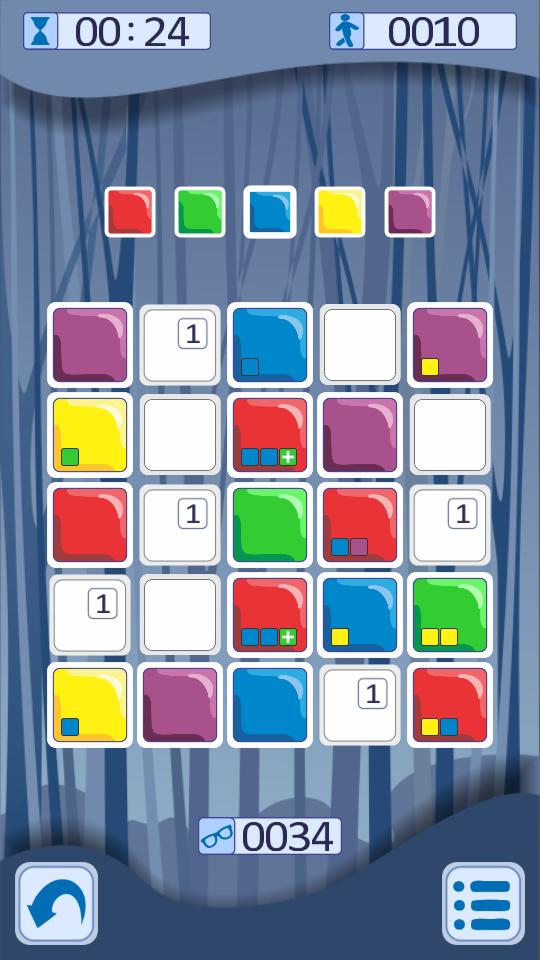
Task: Tap the purple tile with a yellow marker
Action: 450,345
